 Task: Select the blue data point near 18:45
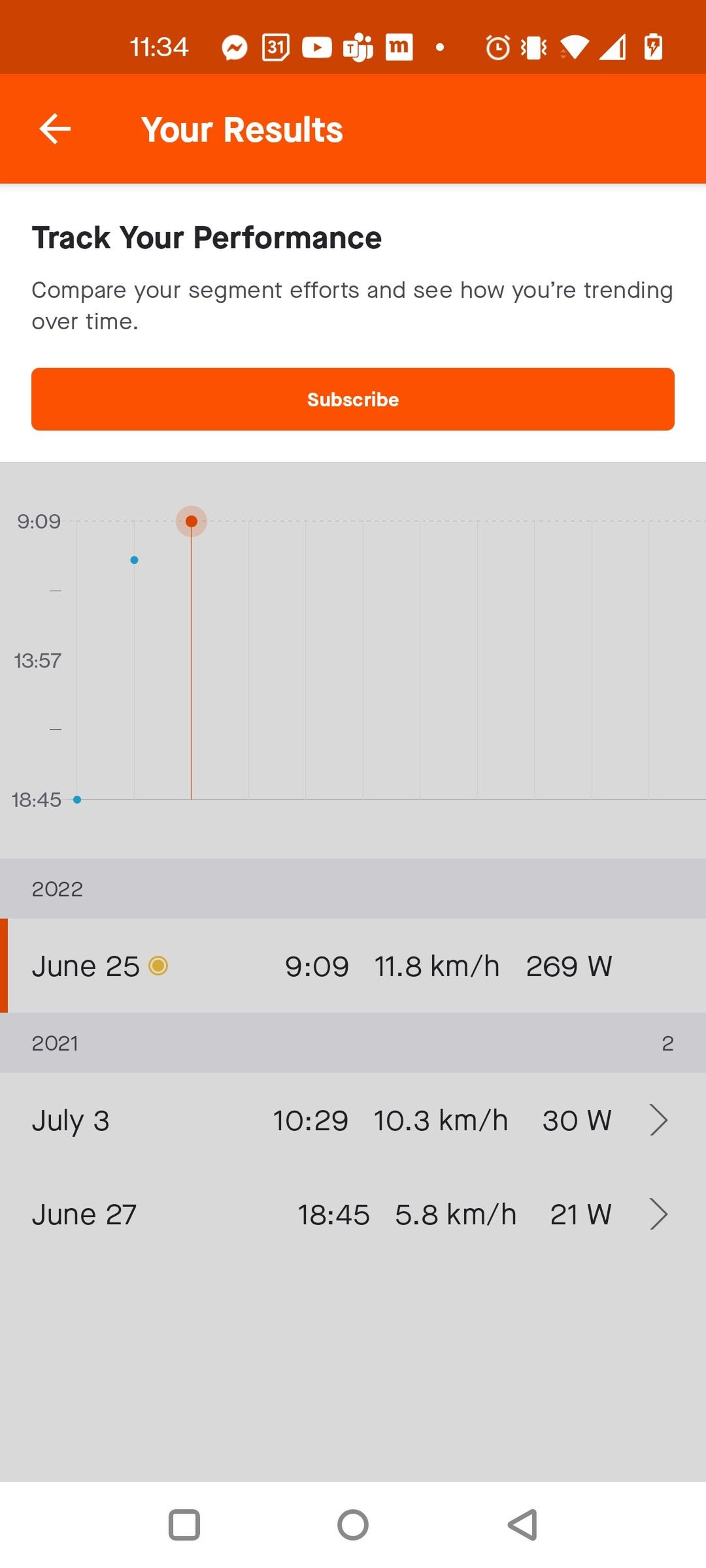[78, 798]
